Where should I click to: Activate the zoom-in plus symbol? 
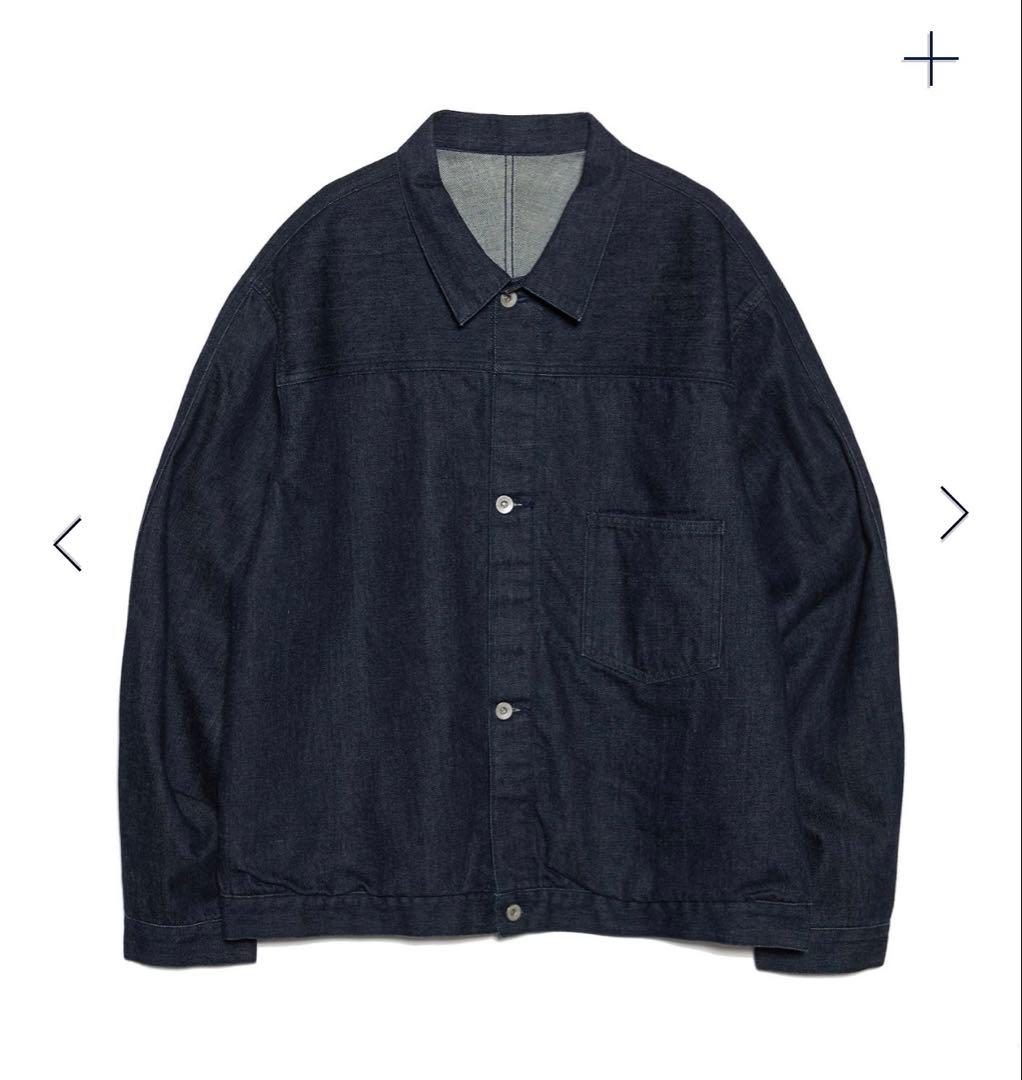tap(930, 58)
